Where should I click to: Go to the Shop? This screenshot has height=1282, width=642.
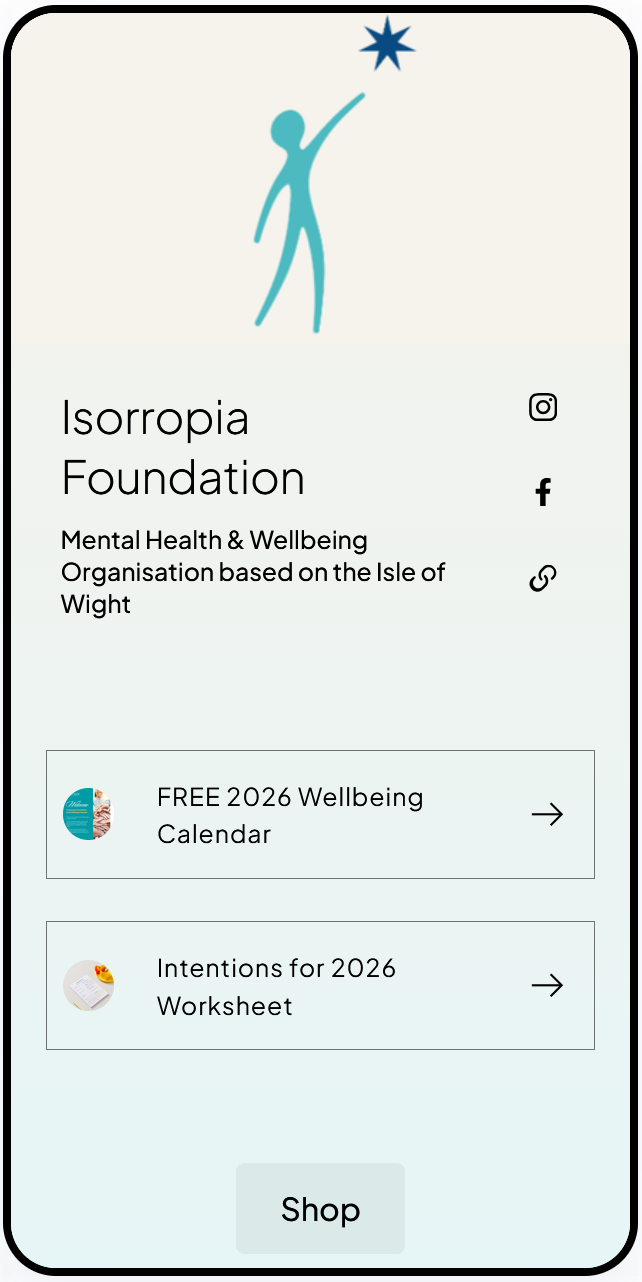click(320, 1209)
